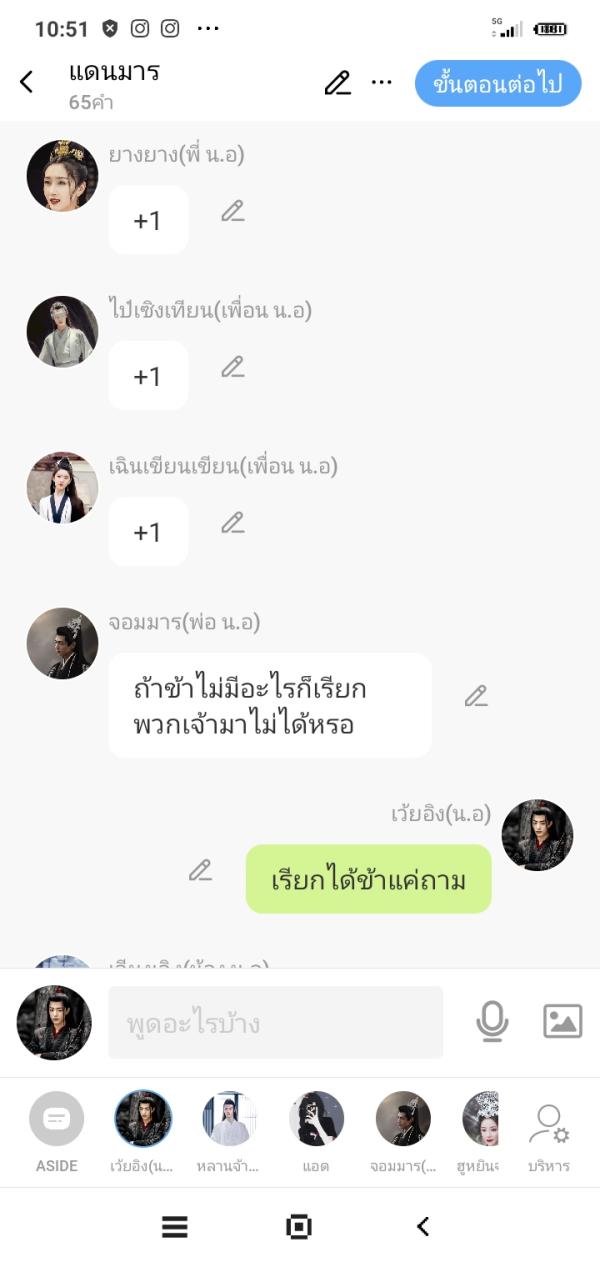
Task: Edit ยางยาง's +1 message
Action: click(233, 211)
